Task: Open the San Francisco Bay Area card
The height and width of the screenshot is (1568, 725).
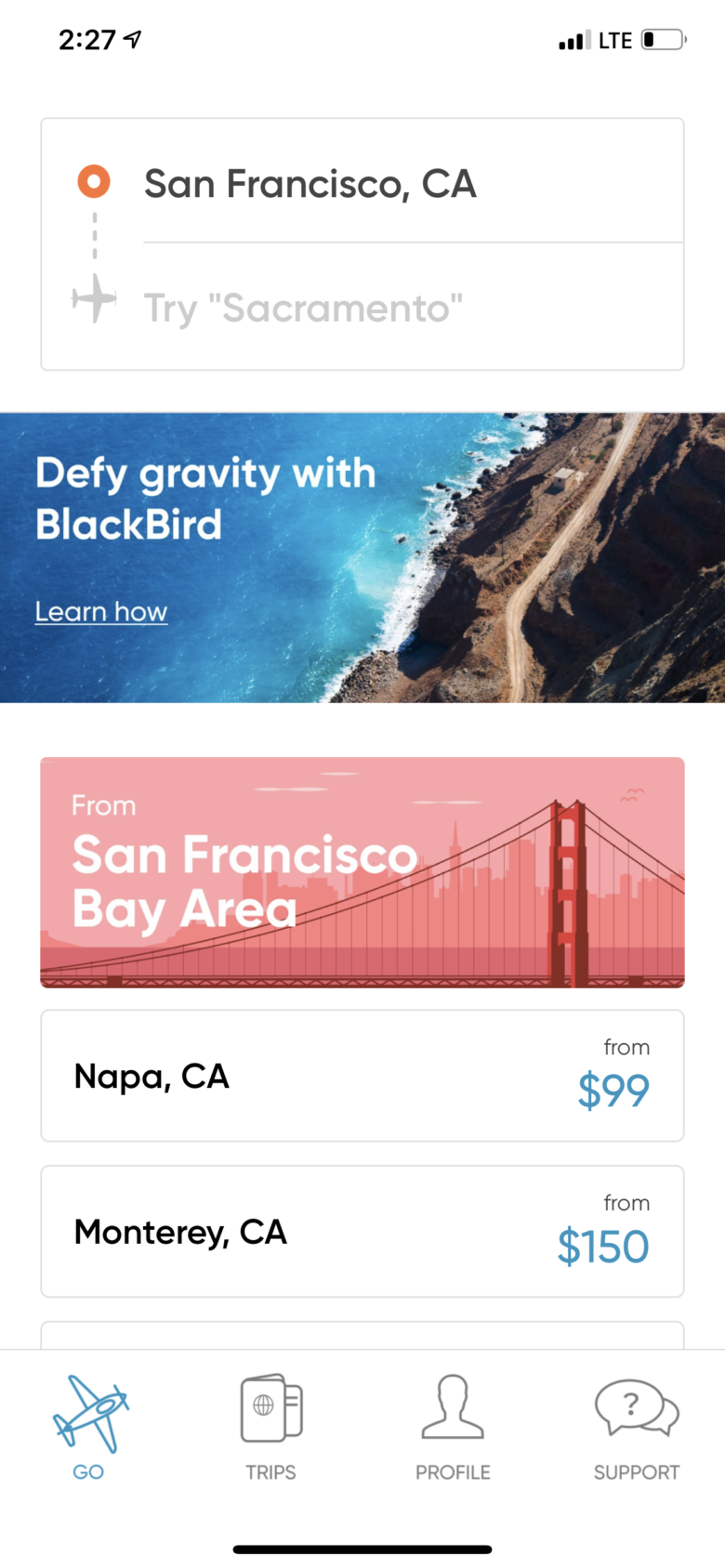Action: coord(362,872)
